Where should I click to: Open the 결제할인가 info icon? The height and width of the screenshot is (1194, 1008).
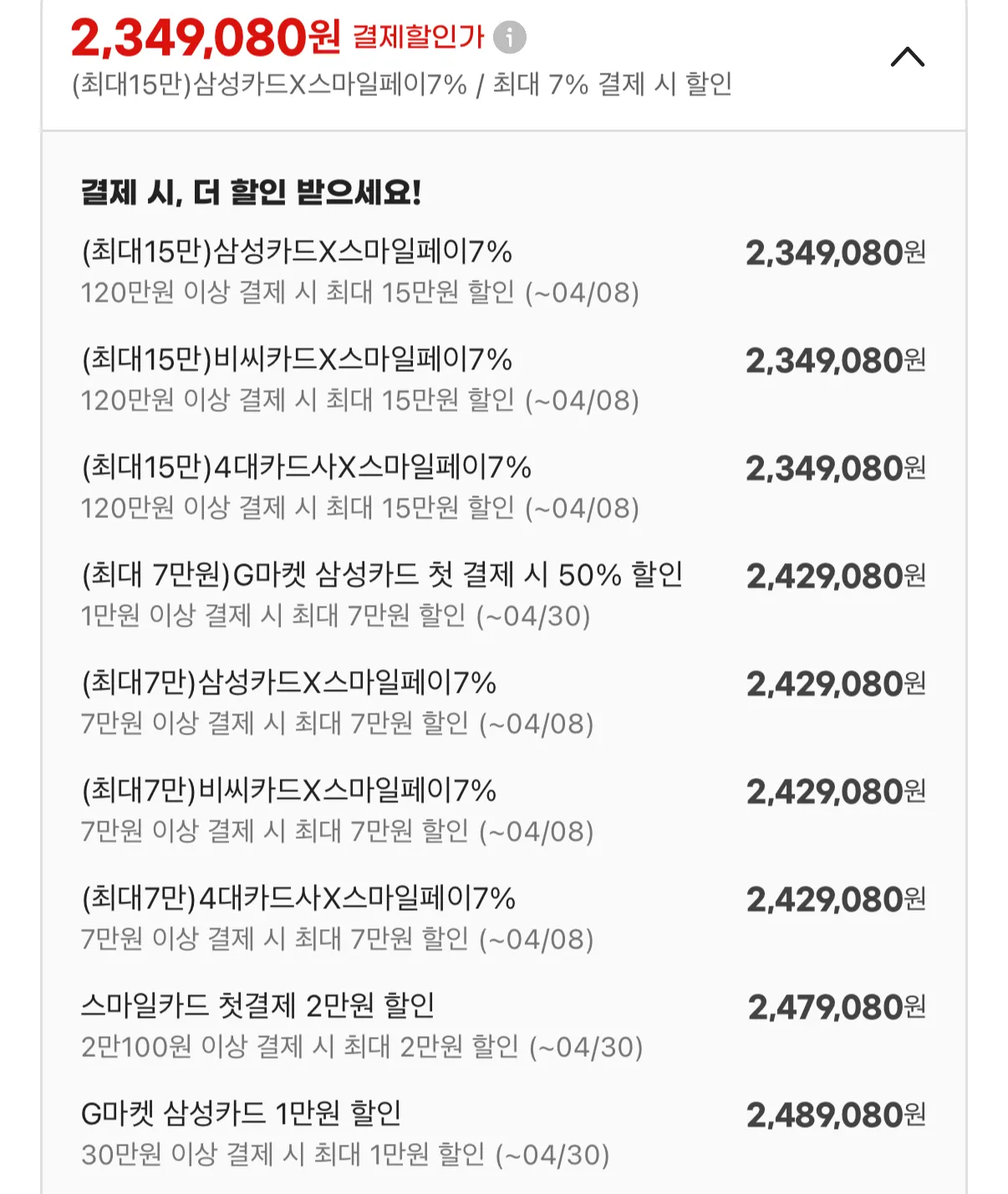click(x=509, y=37)
